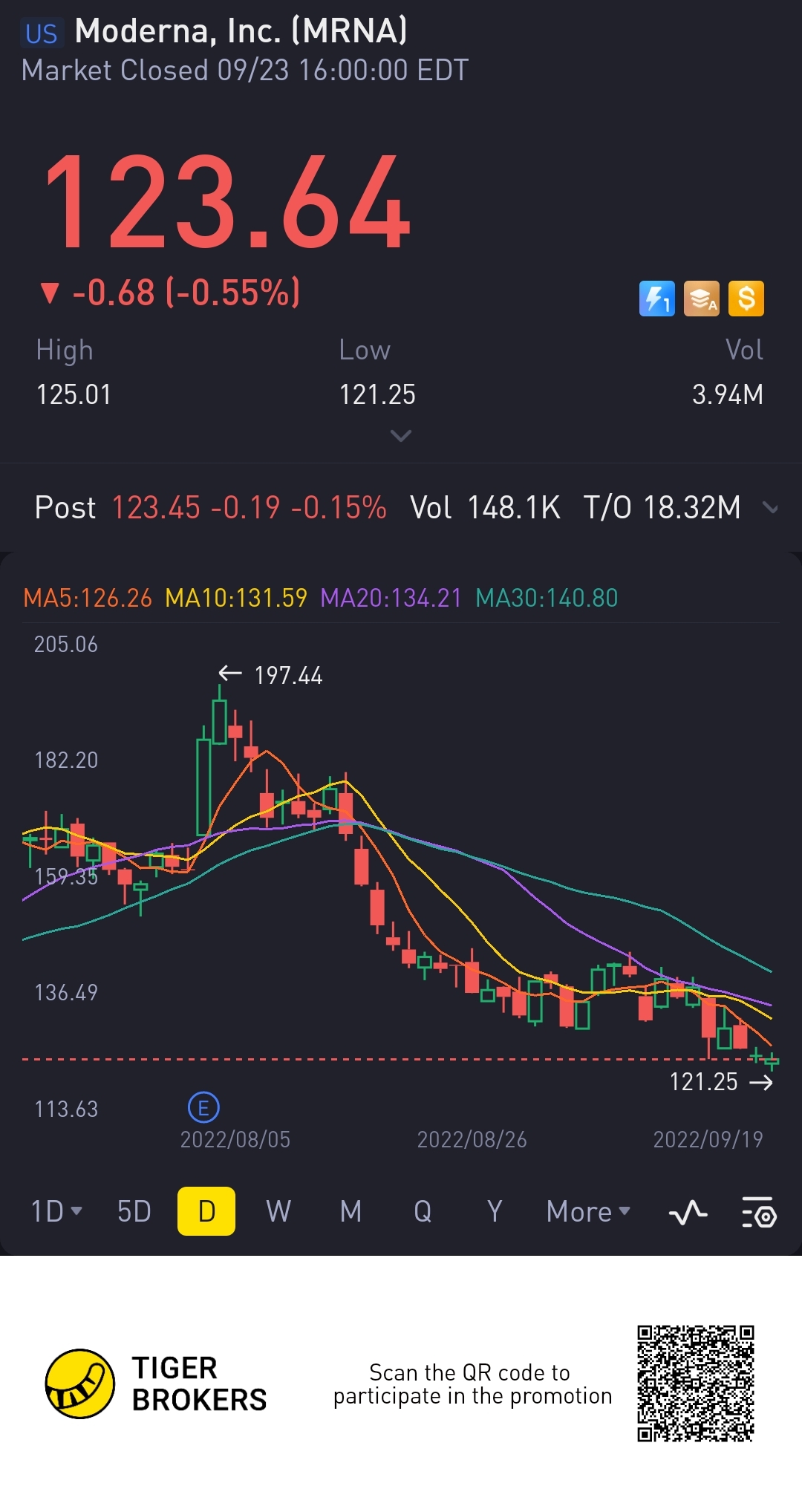Tap the yellow dollar badge icon
This screenshot has height=1512, width=802.
(x=746, y=299)
